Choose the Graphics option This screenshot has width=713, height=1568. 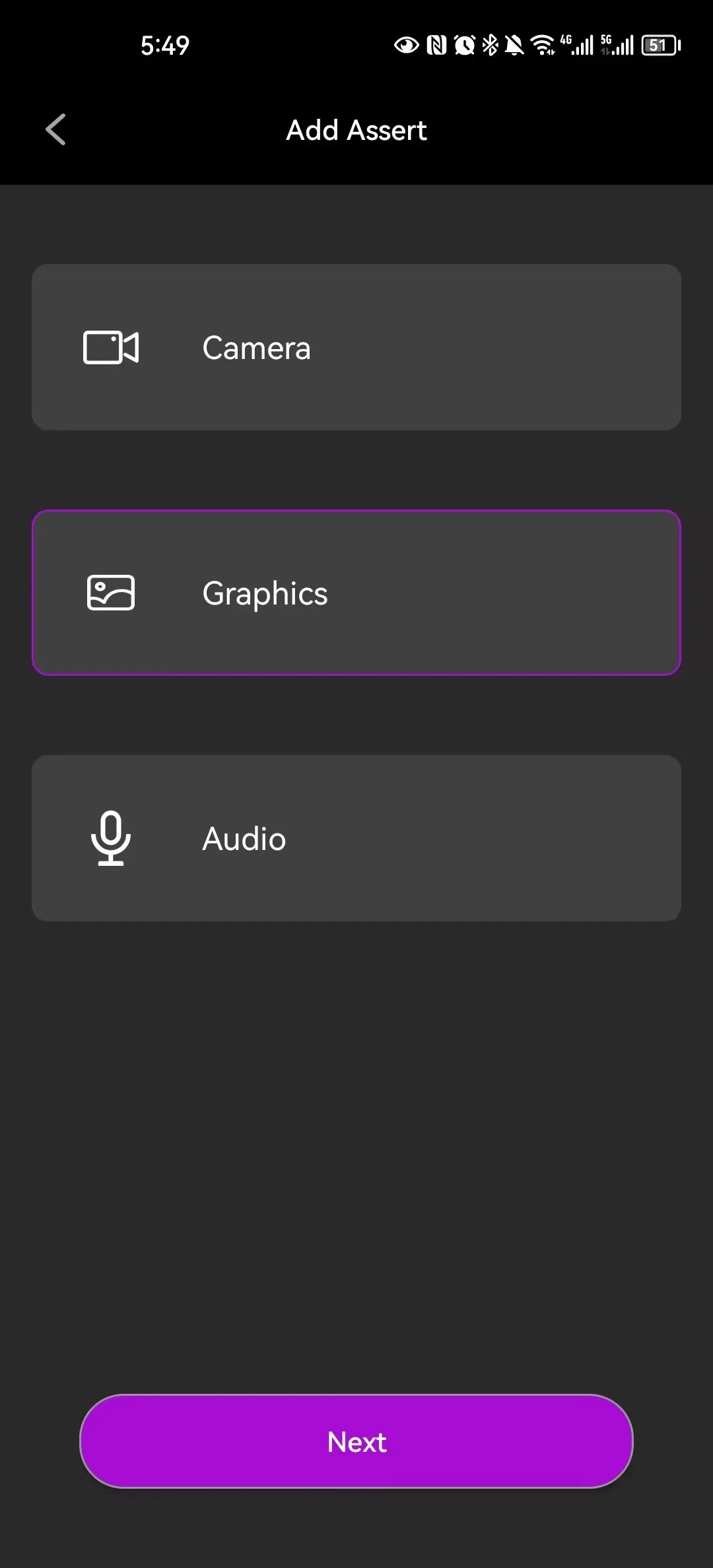coord(356,593)
